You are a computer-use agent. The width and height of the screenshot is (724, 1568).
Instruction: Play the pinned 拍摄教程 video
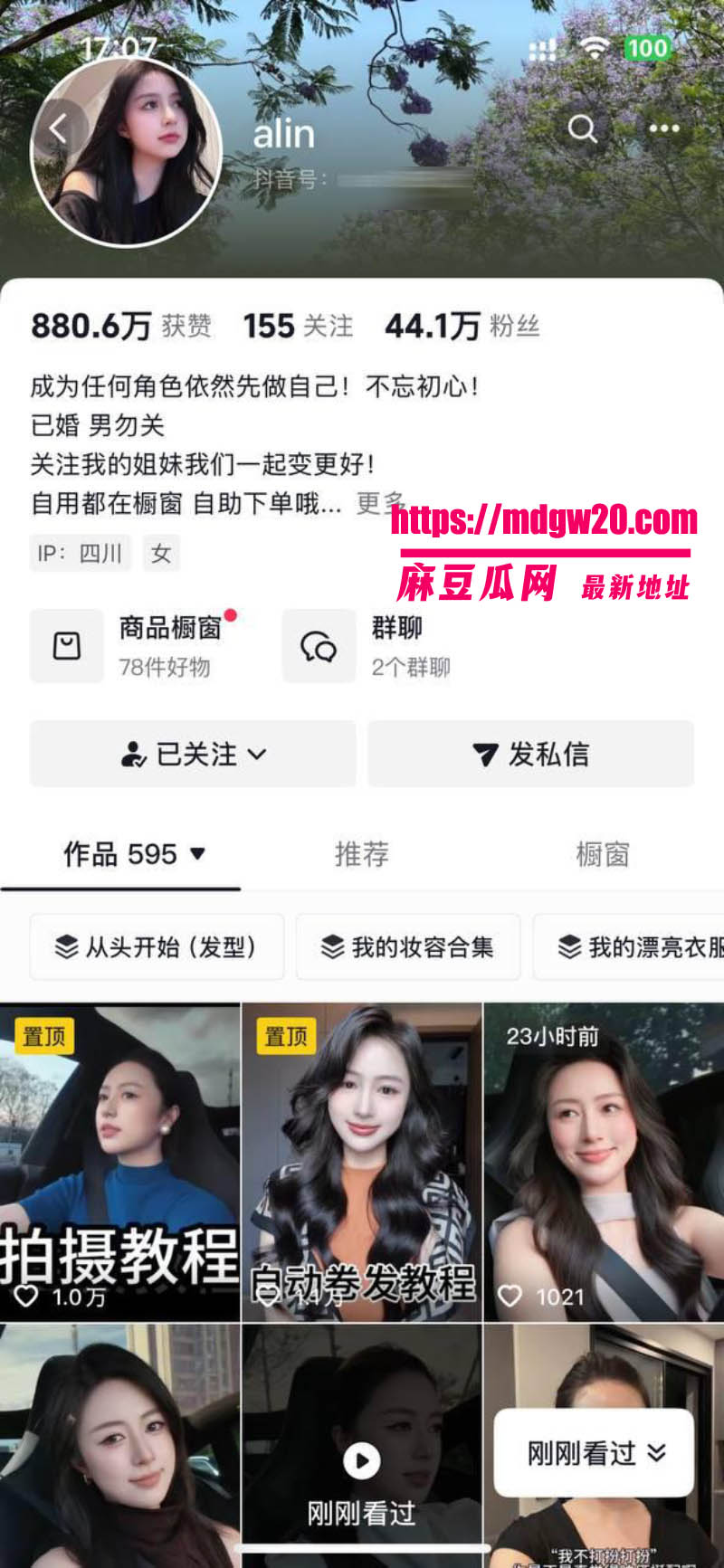tap(119, 1162)
